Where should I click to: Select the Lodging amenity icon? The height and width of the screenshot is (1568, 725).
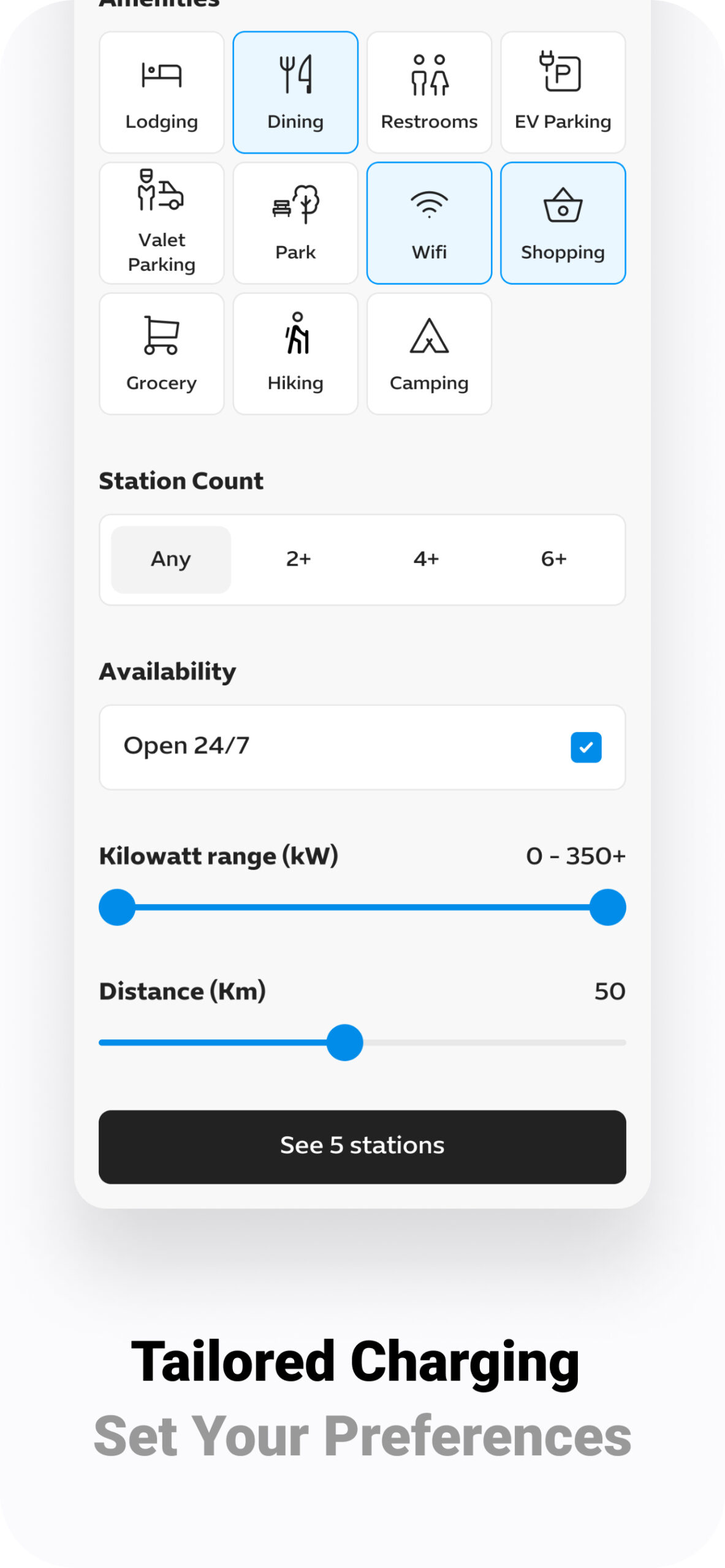(161, 91)
